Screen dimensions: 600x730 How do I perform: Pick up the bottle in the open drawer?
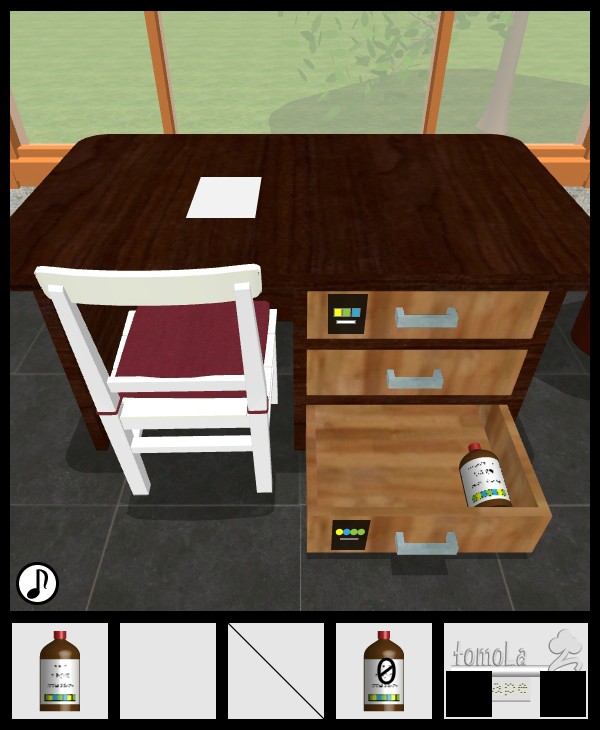pos(484,476)
